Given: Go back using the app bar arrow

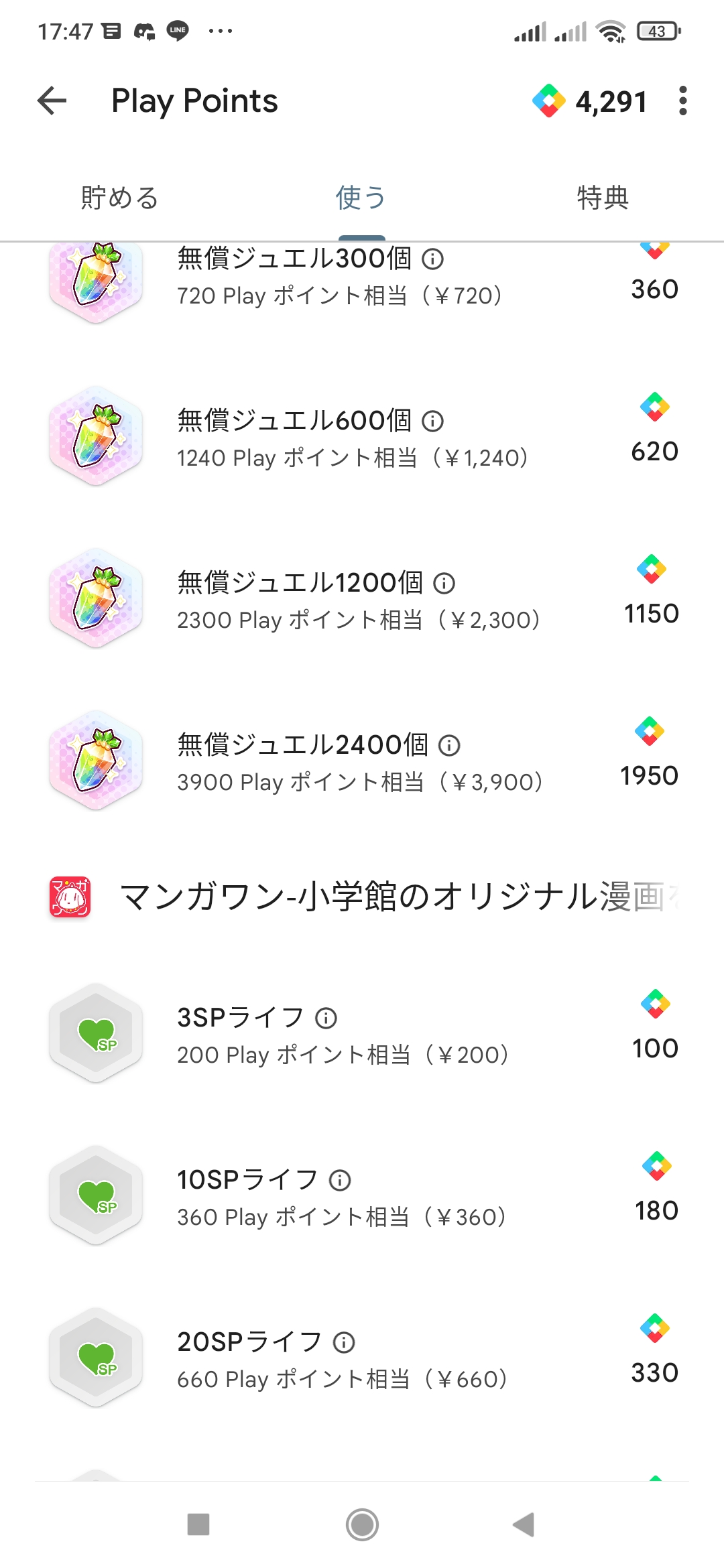Looking at the screenshot, I should pos(52,101).
